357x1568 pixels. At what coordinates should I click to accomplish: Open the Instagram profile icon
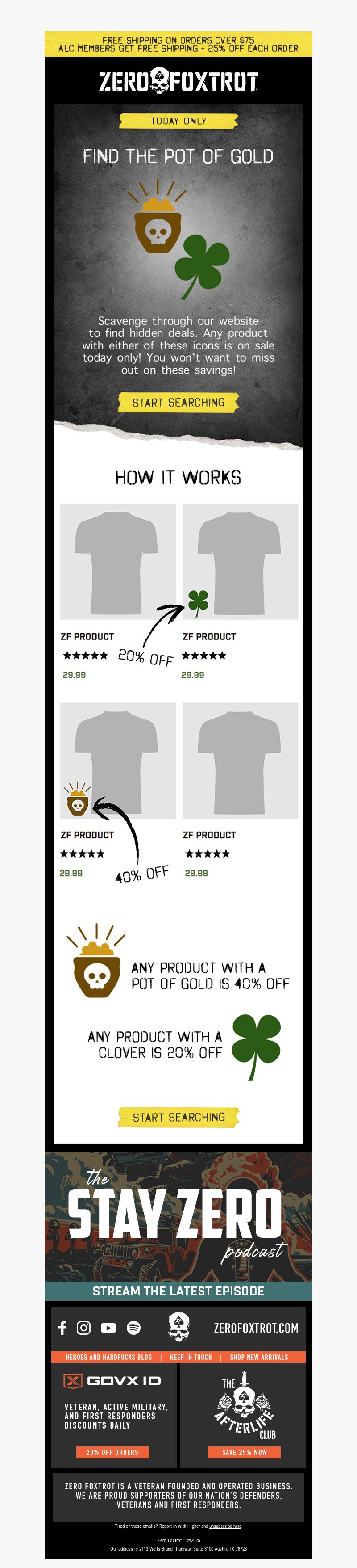(x=84, y=1328)
